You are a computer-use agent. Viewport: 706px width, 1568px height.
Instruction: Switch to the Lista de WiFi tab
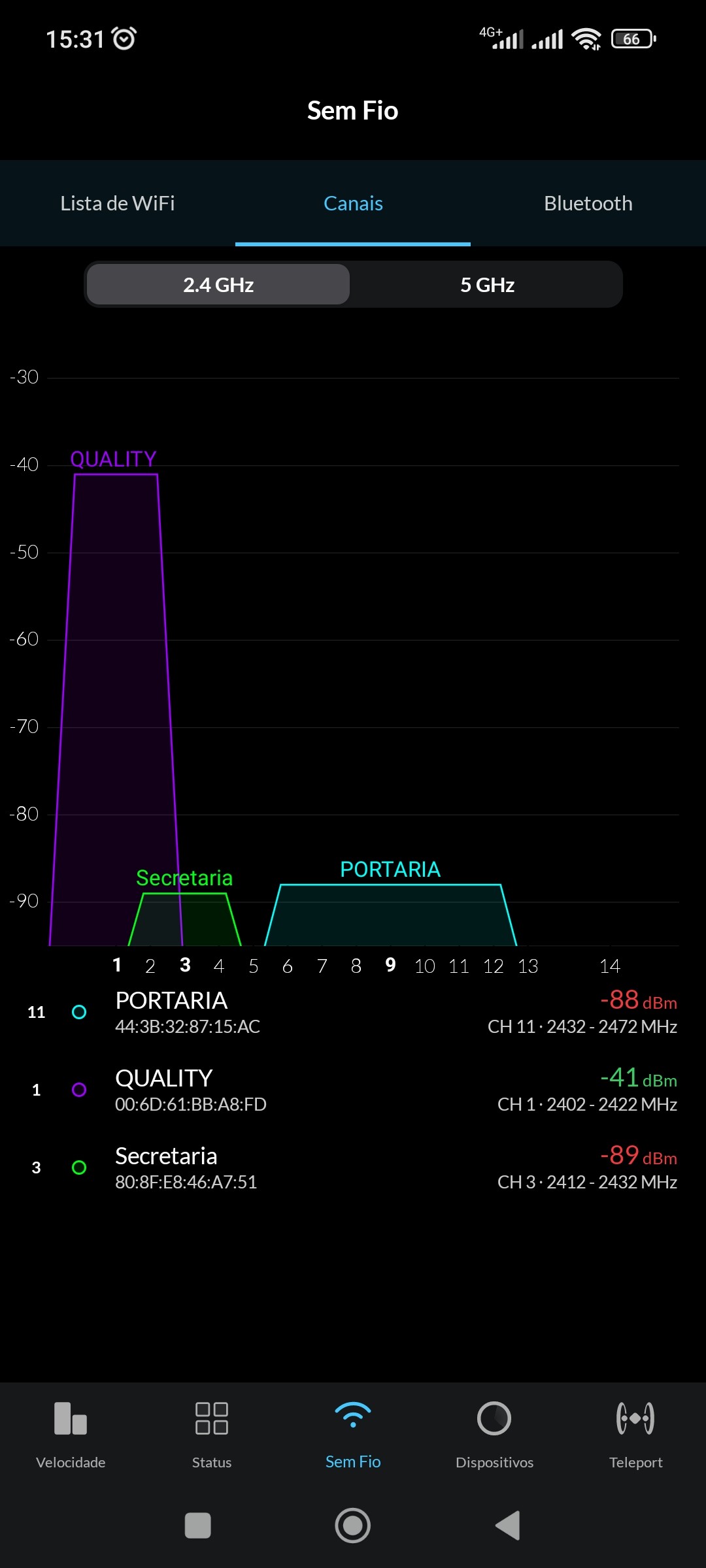pos(118,203)
